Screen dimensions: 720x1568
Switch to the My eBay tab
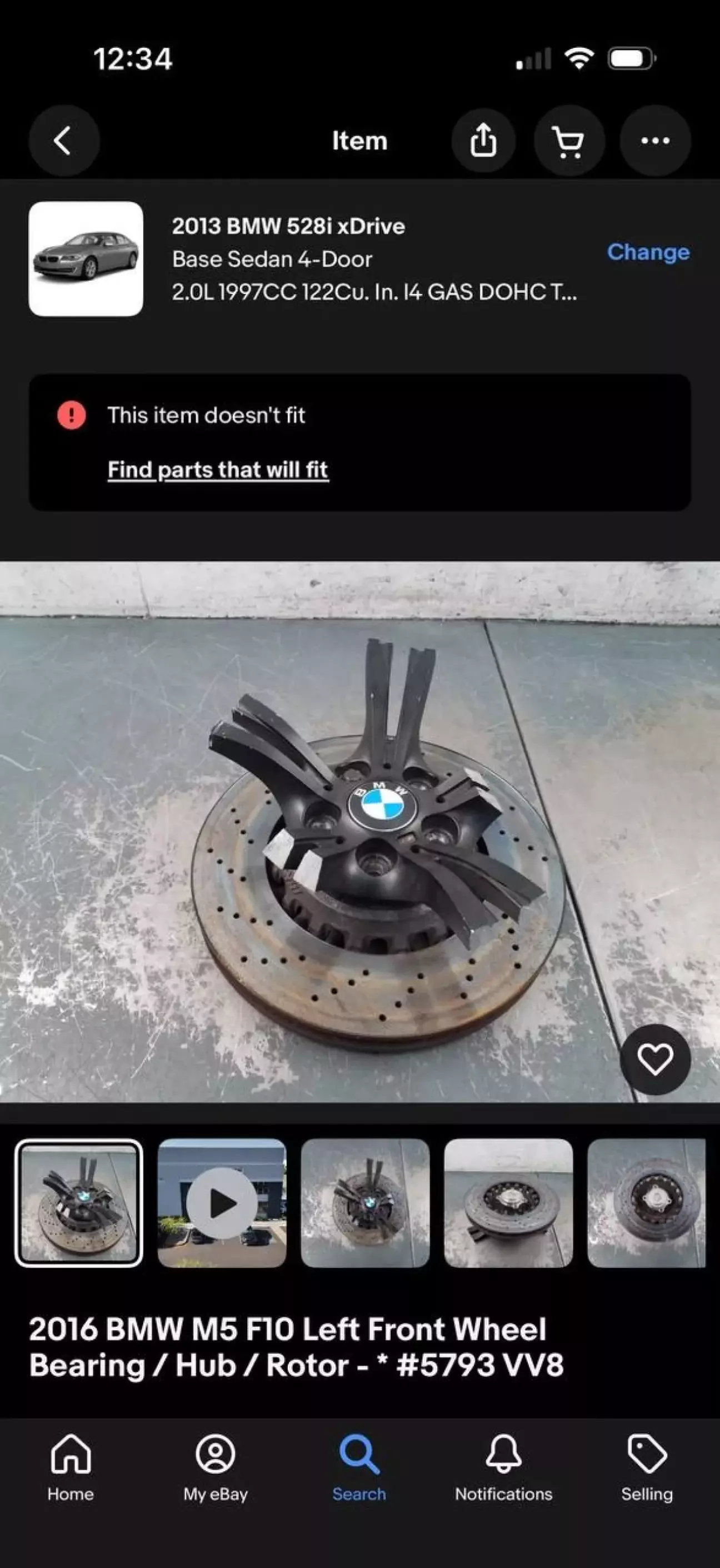(216, 1468)
